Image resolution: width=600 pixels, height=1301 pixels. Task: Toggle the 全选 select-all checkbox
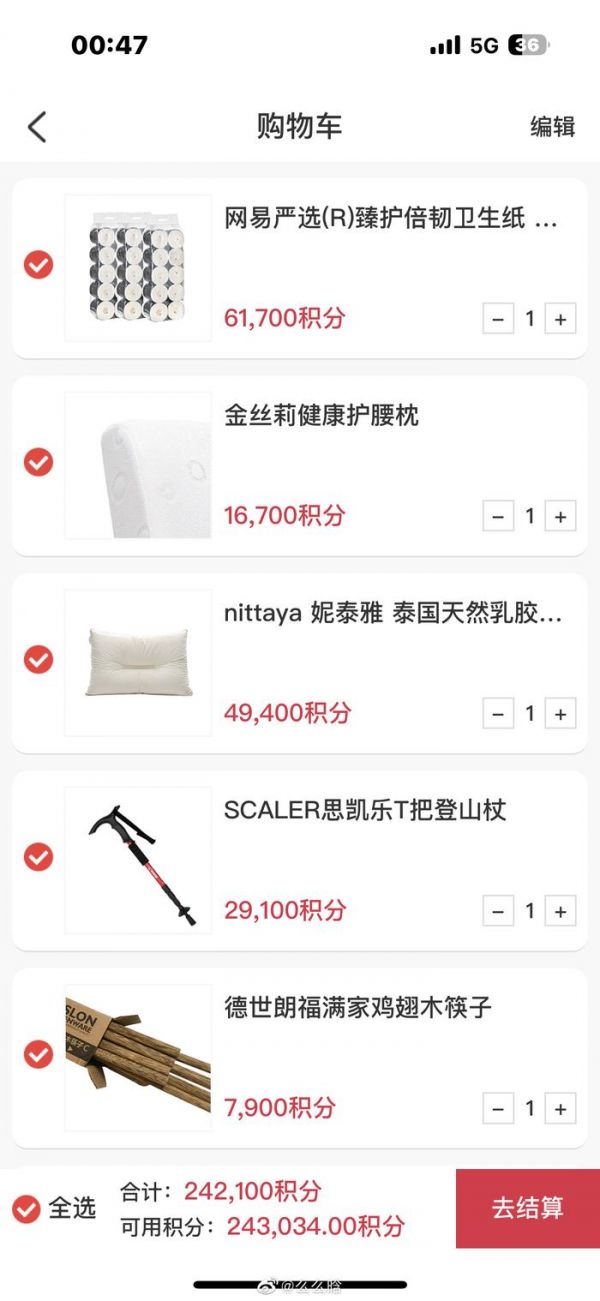pyautogui.click(x=27, y=1209)
